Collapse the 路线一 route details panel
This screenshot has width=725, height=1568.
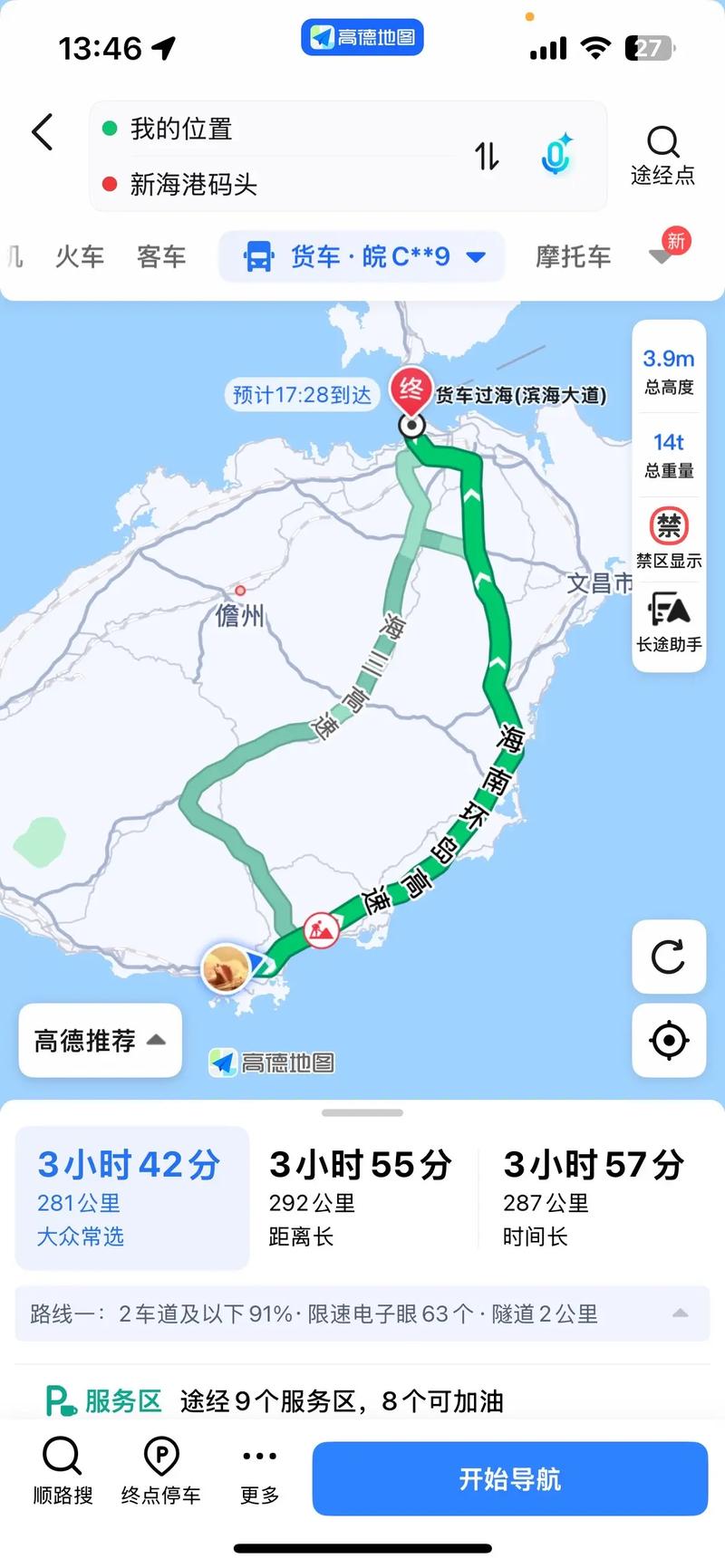point(681,1313)
